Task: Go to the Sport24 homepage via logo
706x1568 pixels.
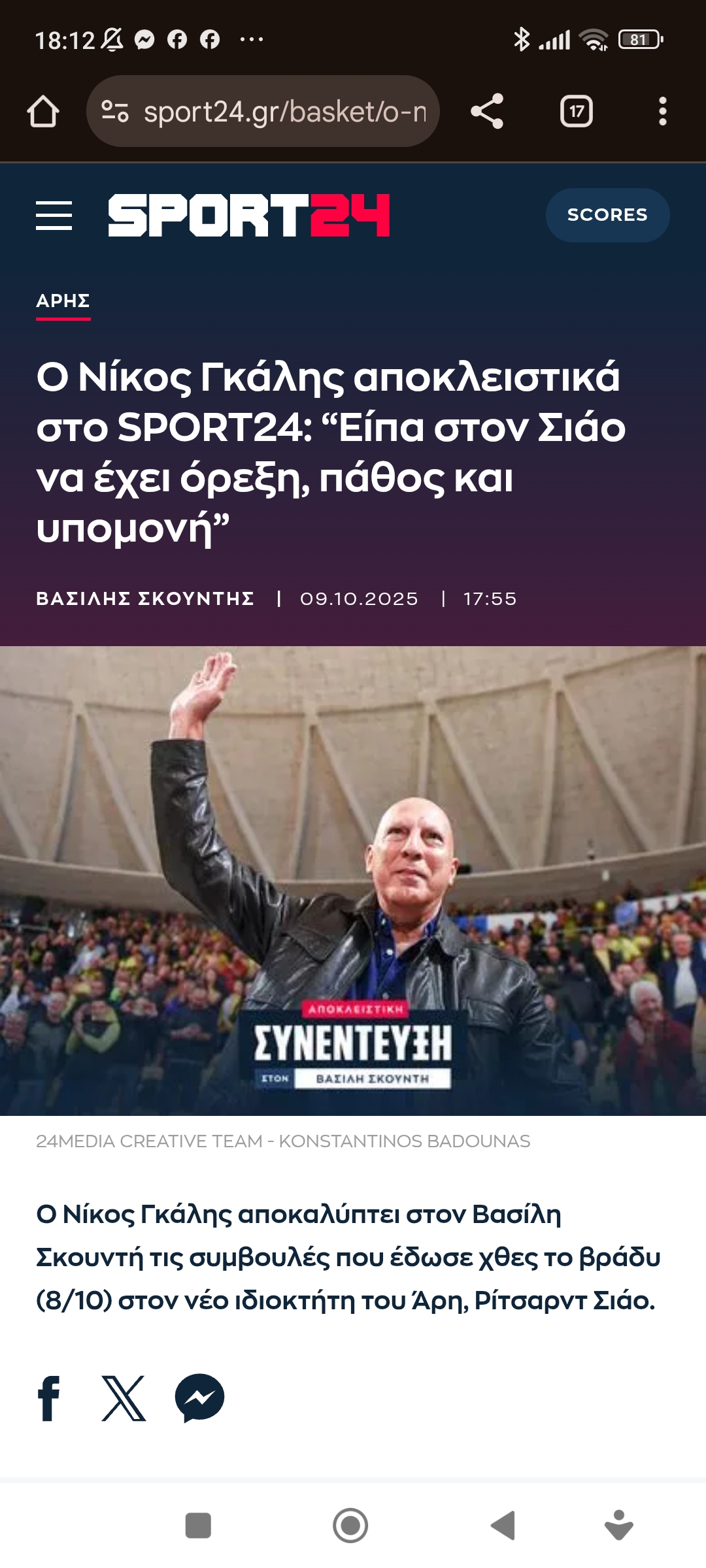Action: tap(248, 216)
